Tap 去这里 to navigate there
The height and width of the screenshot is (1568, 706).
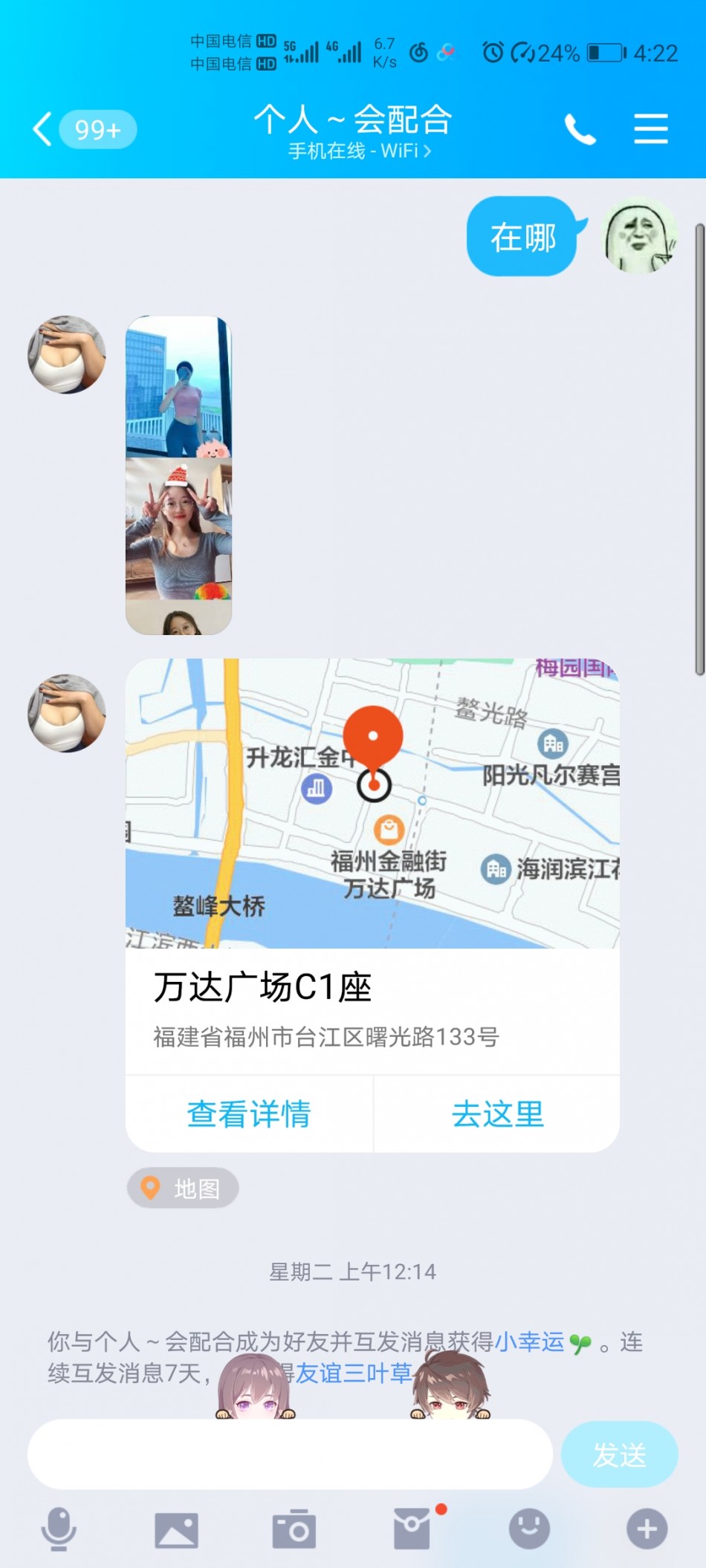tap(497, 1113)
